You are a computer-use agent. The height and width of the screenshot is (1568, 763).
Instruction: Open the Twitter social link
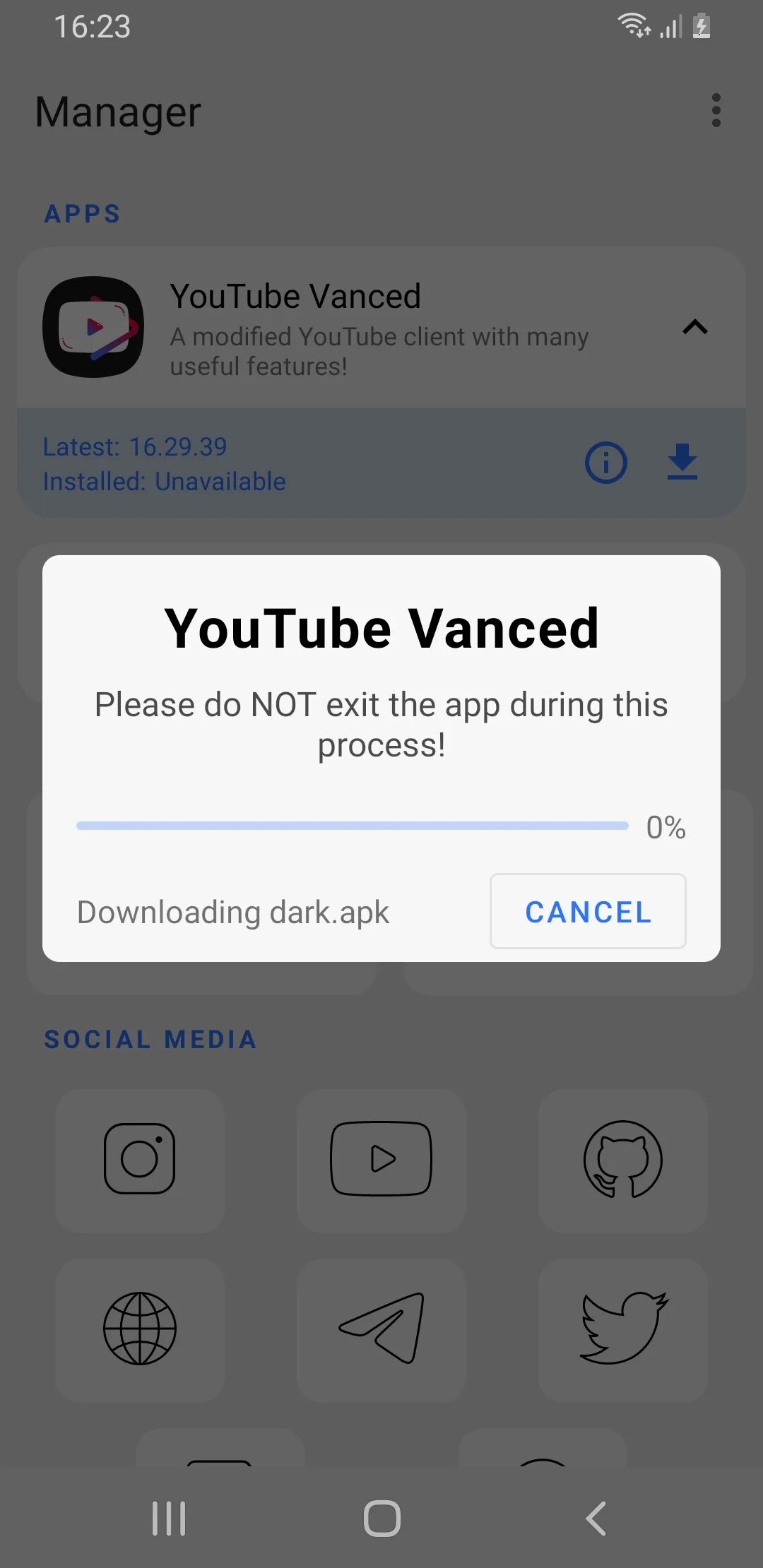(x=623, y=1330)
